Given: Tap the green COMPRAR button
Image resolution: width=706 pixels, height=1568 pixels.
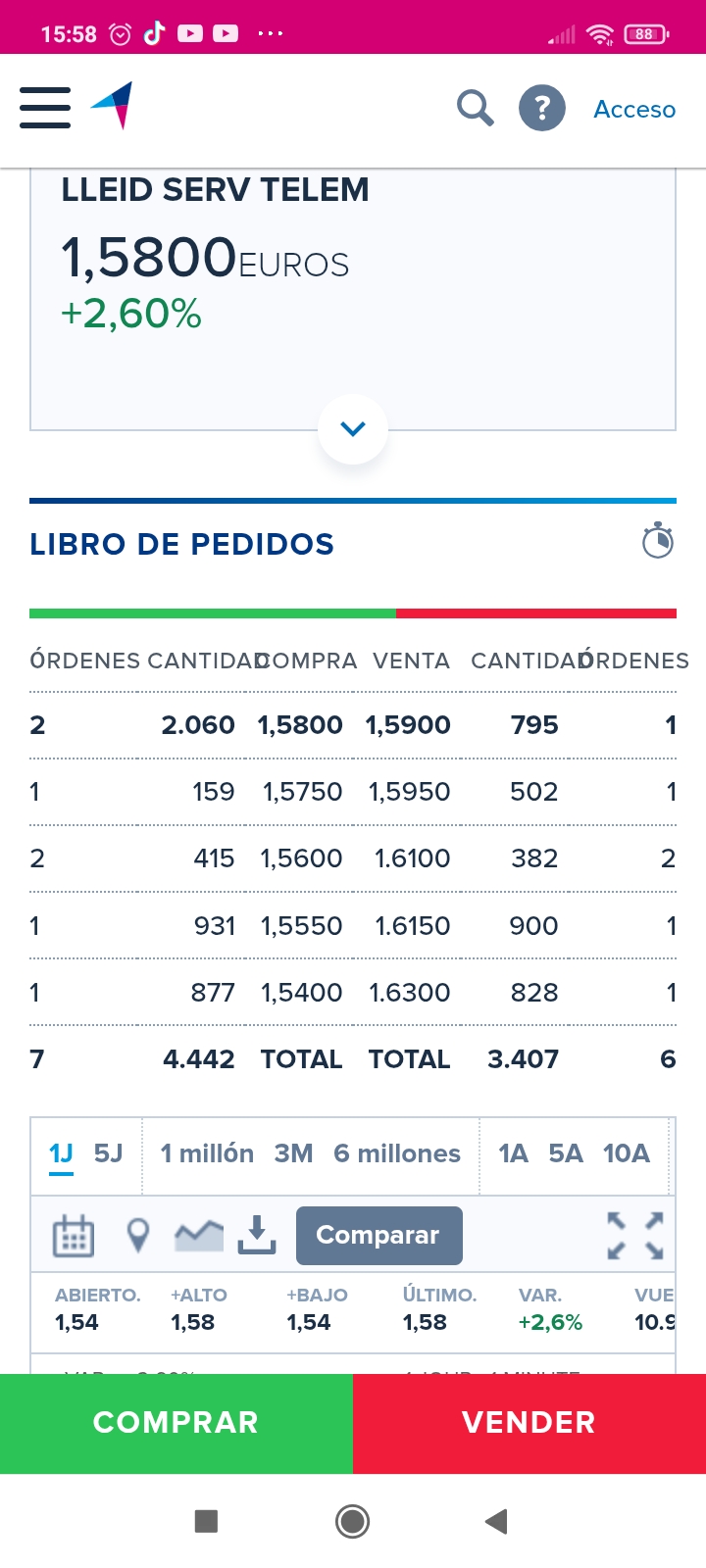Looking at the screenshot, I should coord(176,1423).
